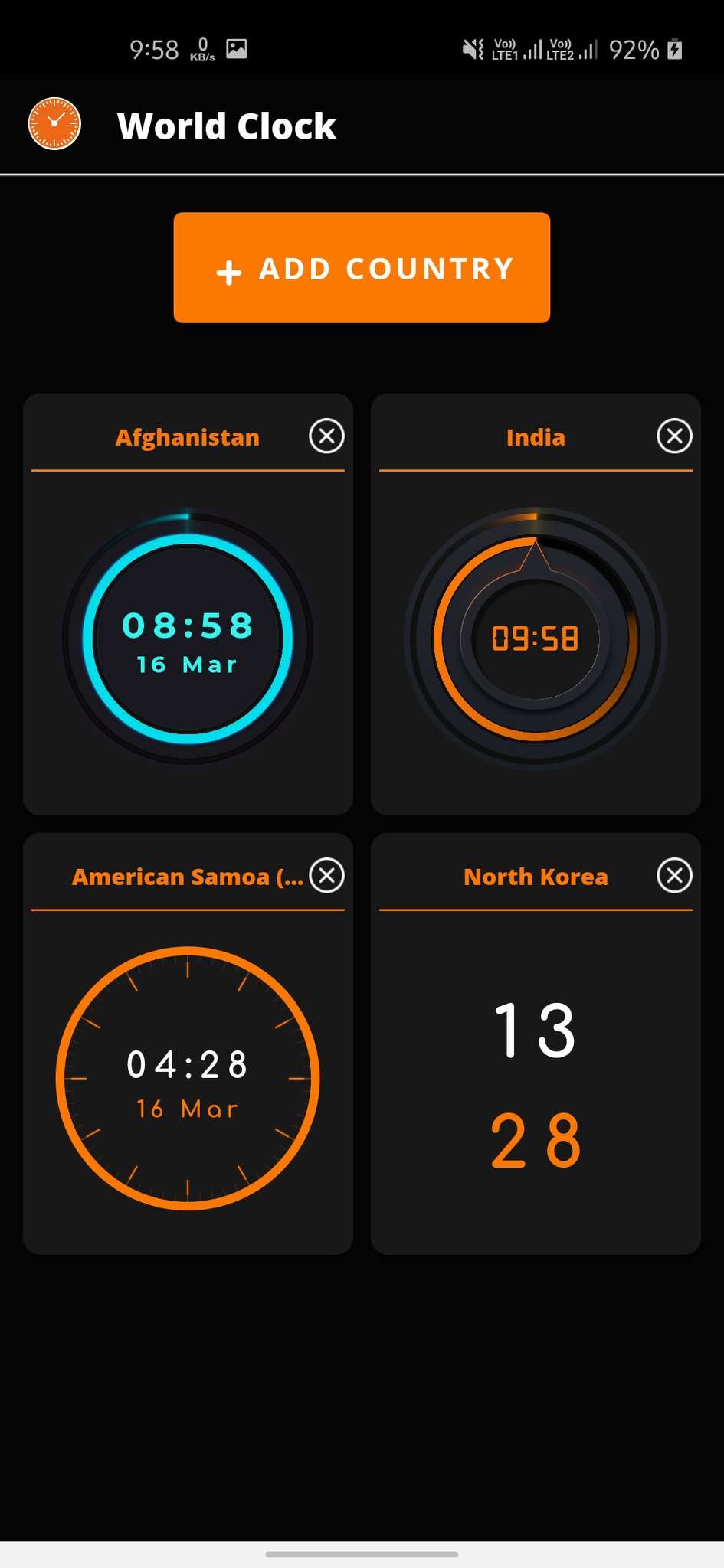Viewport: 724px width, 1568px height.
Task: Remove the Afghanistan clock
Action: click(326, 436)
